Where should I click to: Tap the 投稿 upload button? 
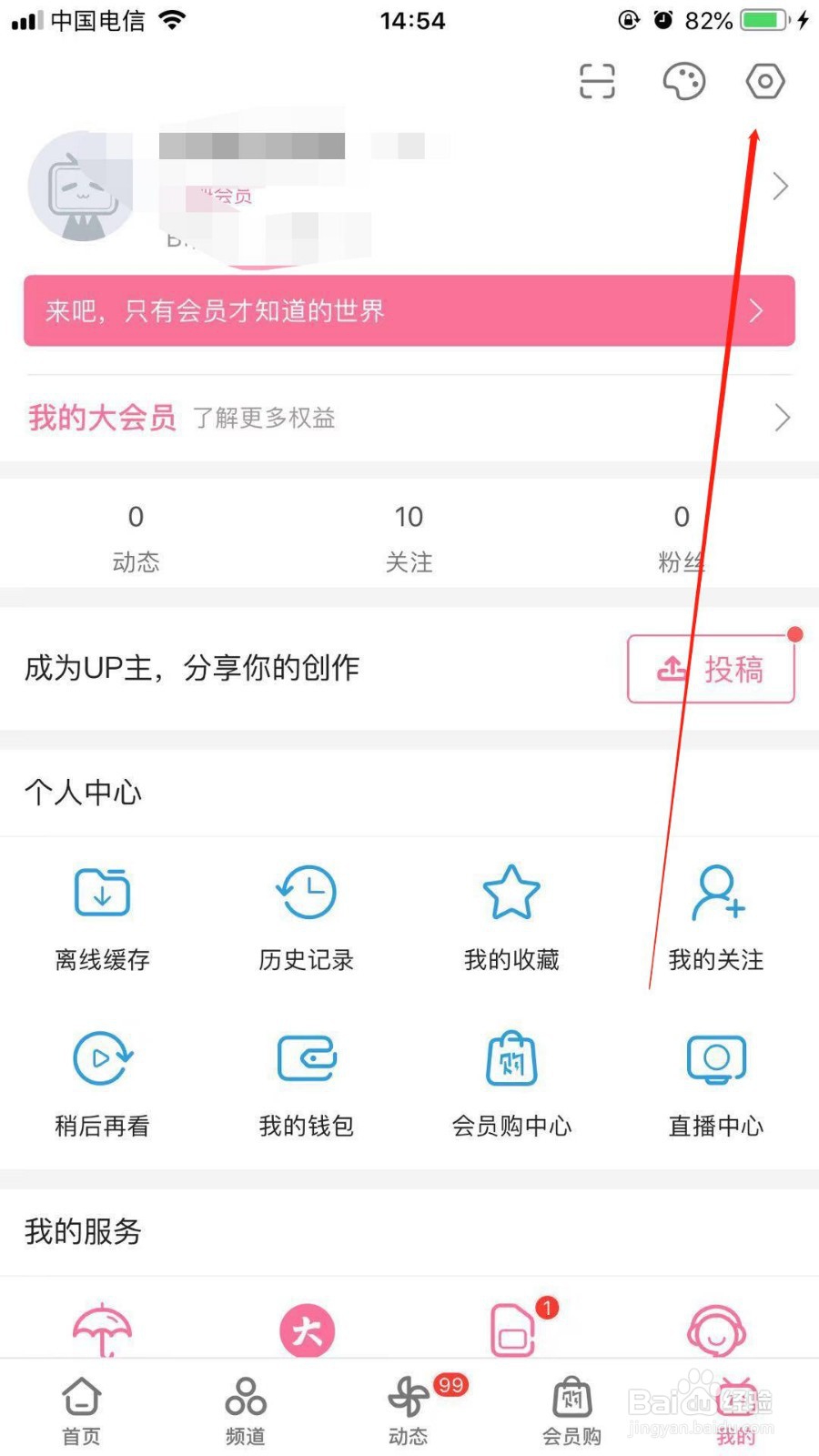[x=711, y=668]
